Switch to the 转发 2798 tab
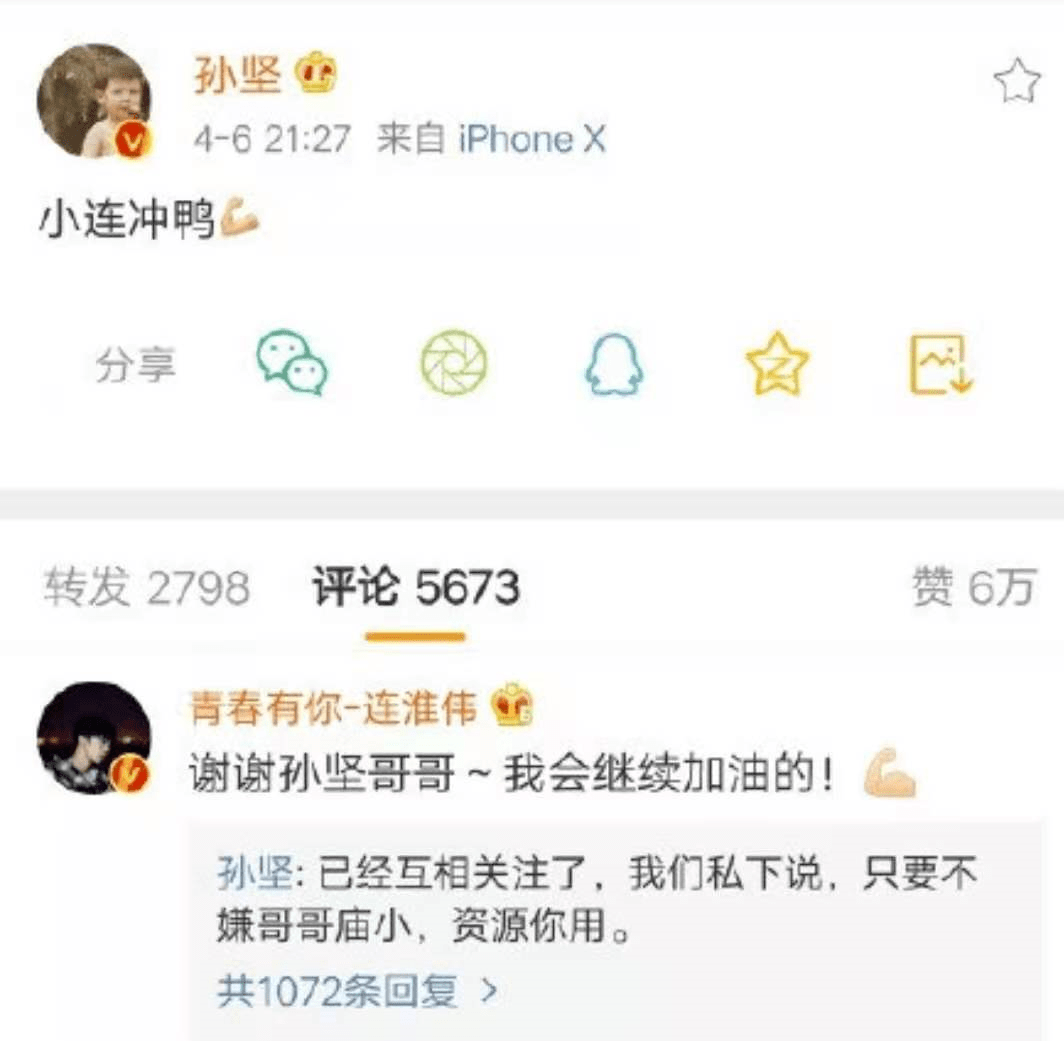 click(x=146, y=588)
